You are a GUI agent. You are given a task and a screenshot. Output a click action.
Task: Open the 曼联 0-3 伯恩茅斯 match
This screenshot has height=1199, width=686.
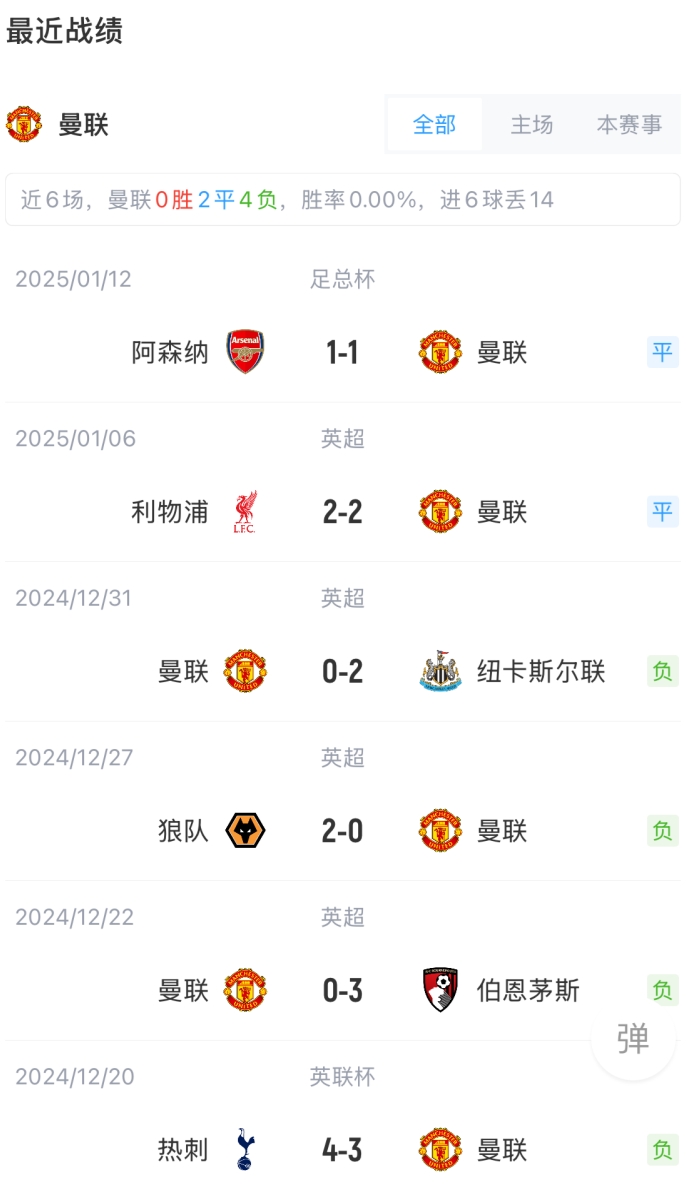click(x=342, y=991)
